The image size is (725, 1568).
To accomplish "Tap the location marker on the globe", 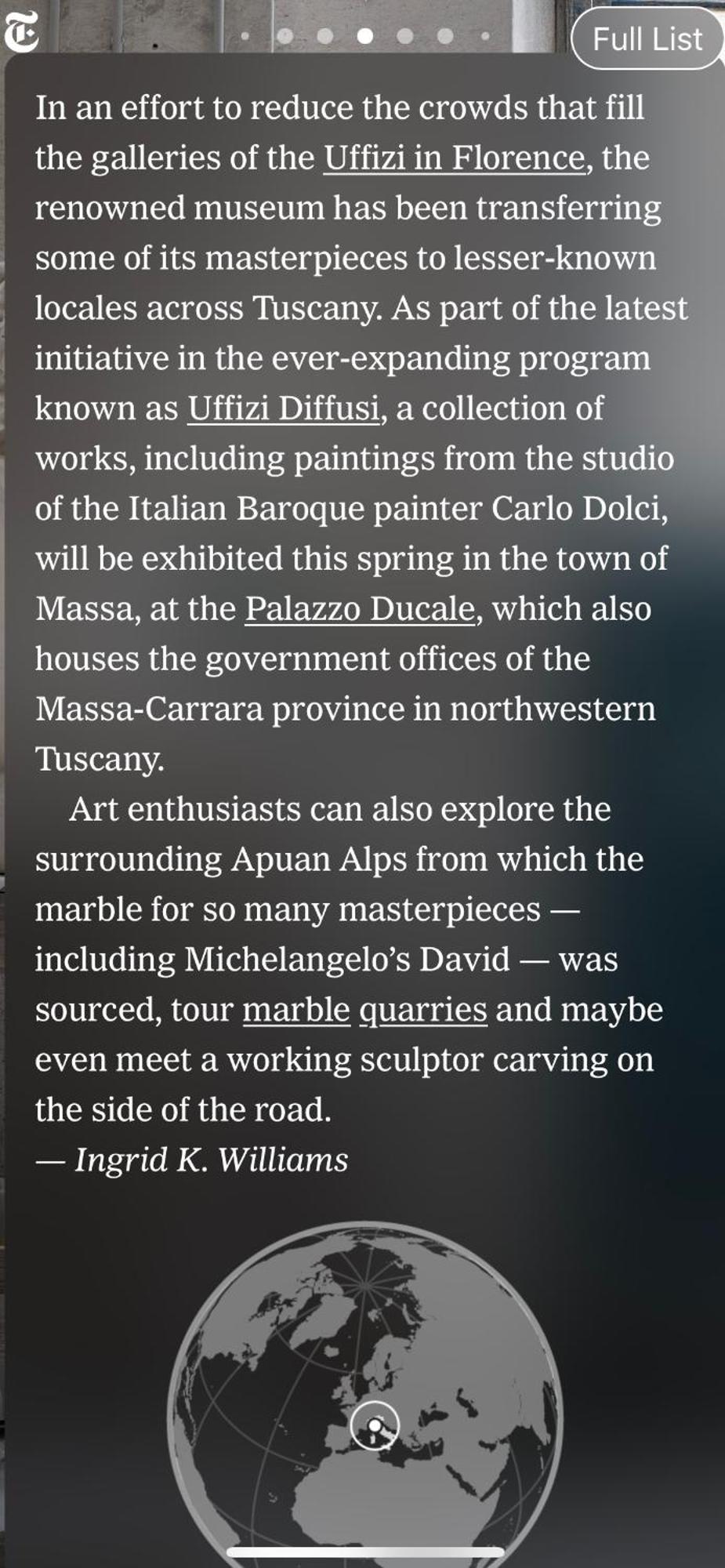I will [x=375, y=1425].
